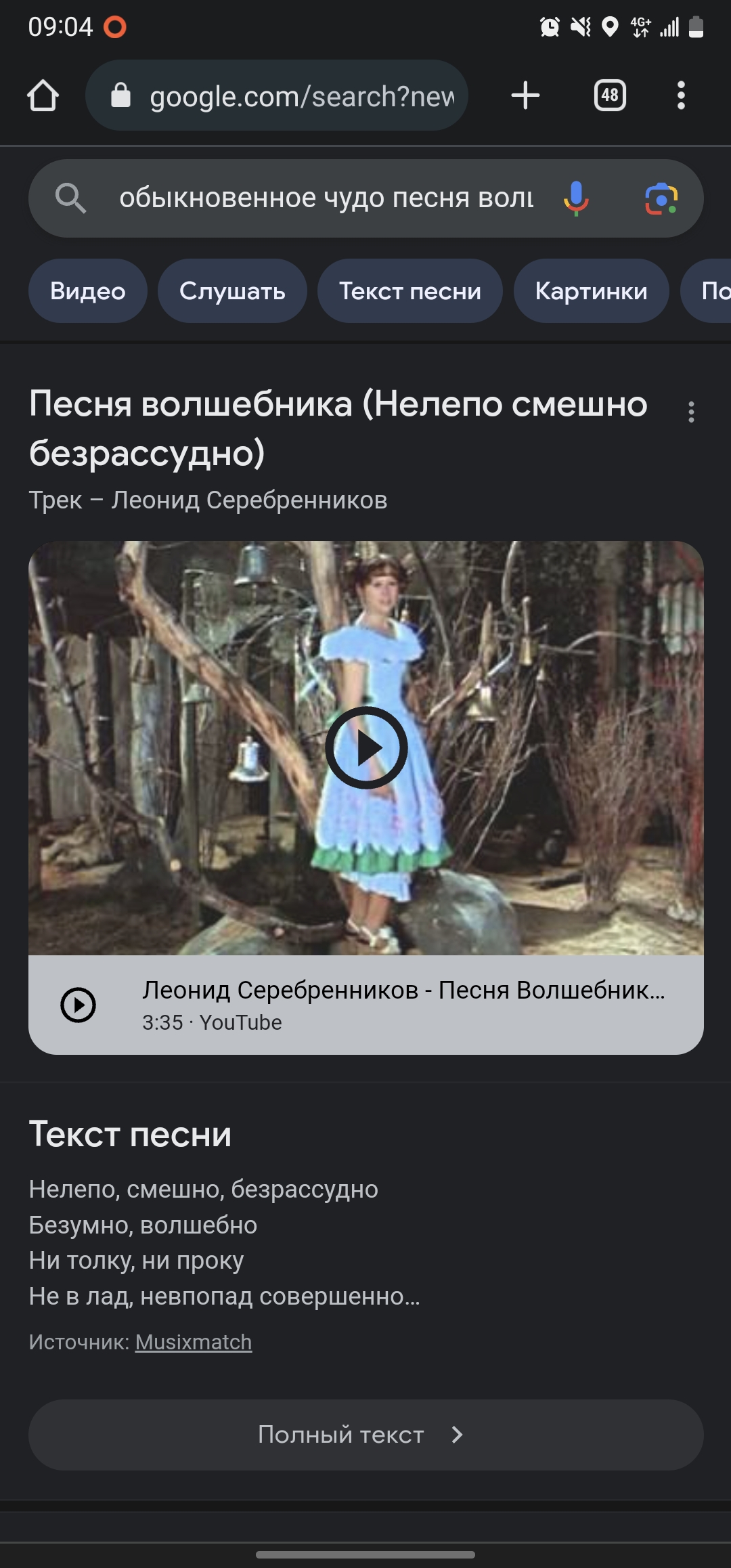Screen dimensions: 731x1568
Task: Select the Текст песни chip
Action: click(409, 291)
